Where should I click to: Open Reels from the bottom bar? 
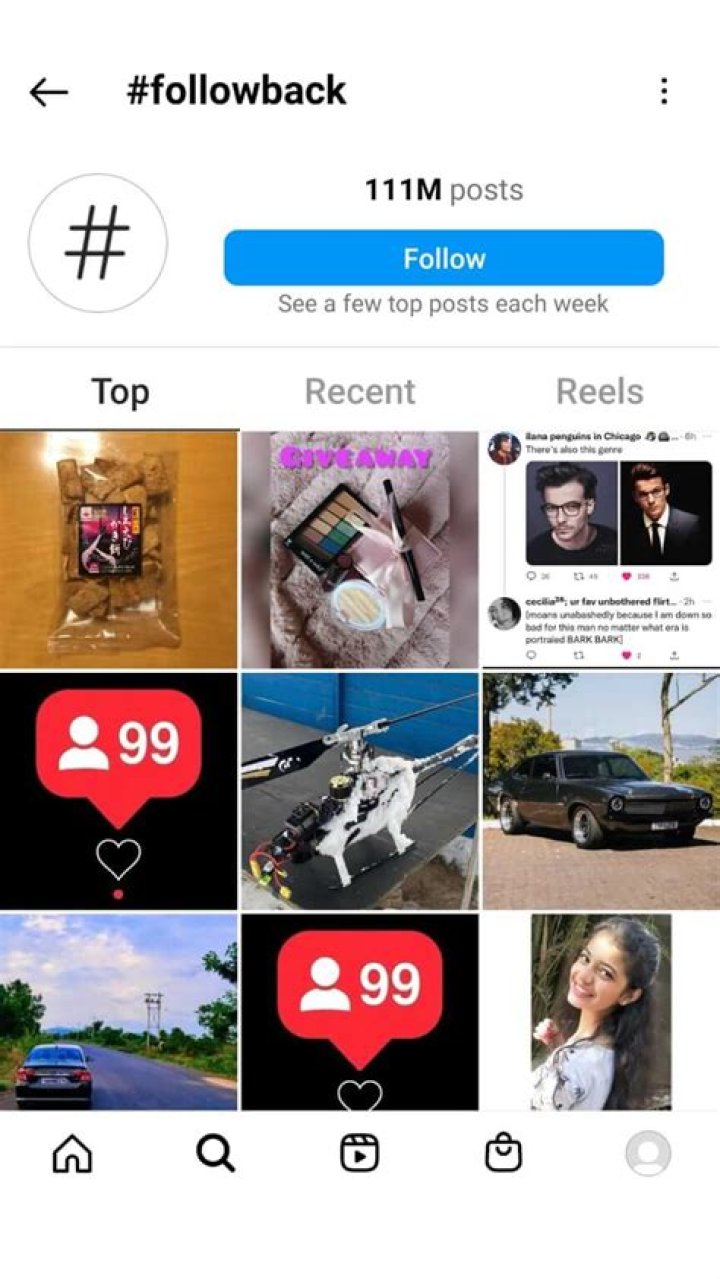click(x=359, y=1153)
